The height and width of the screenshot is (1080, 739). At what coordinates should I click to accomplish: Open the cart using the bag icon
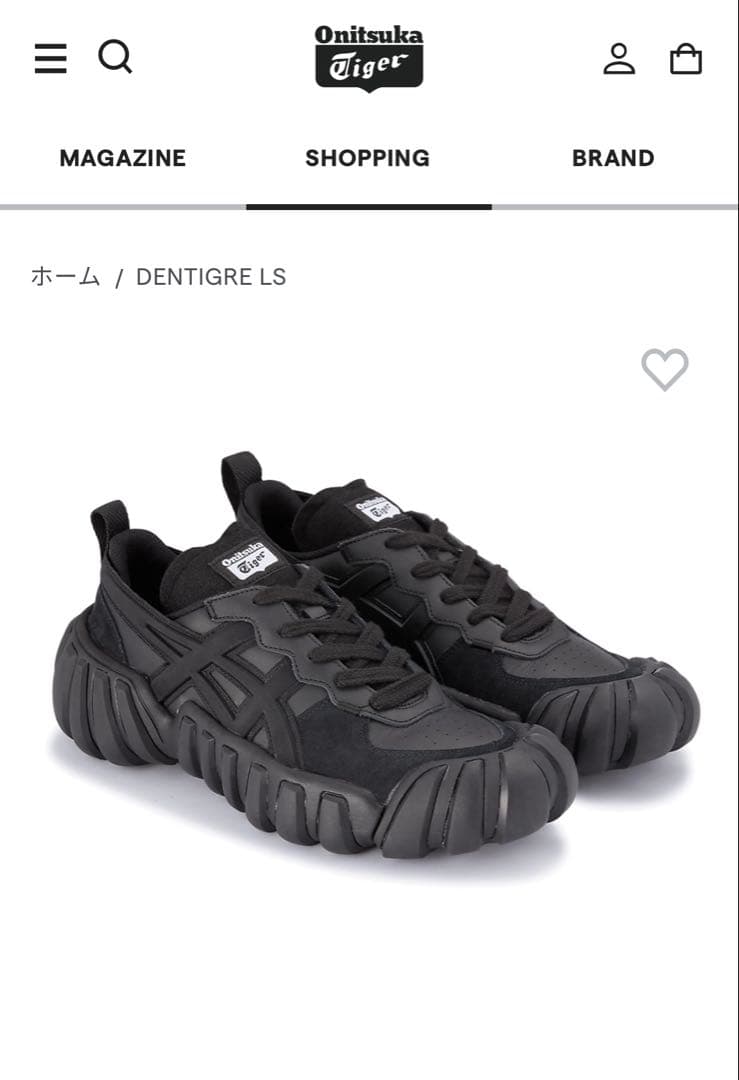pos(687,57)
